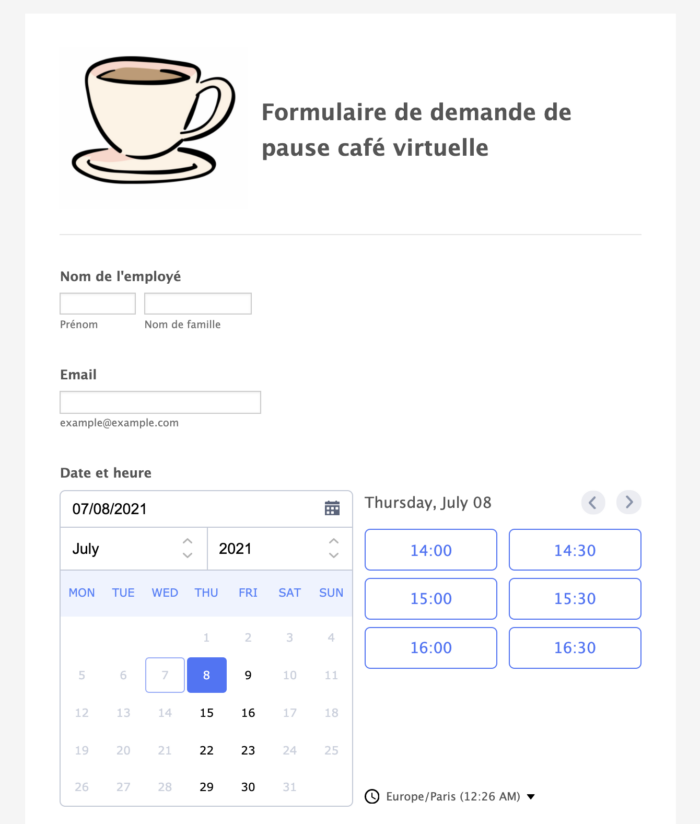Tap the Prénom first name field
Viewport: 700px width, 824px height.
click(97, 304)
